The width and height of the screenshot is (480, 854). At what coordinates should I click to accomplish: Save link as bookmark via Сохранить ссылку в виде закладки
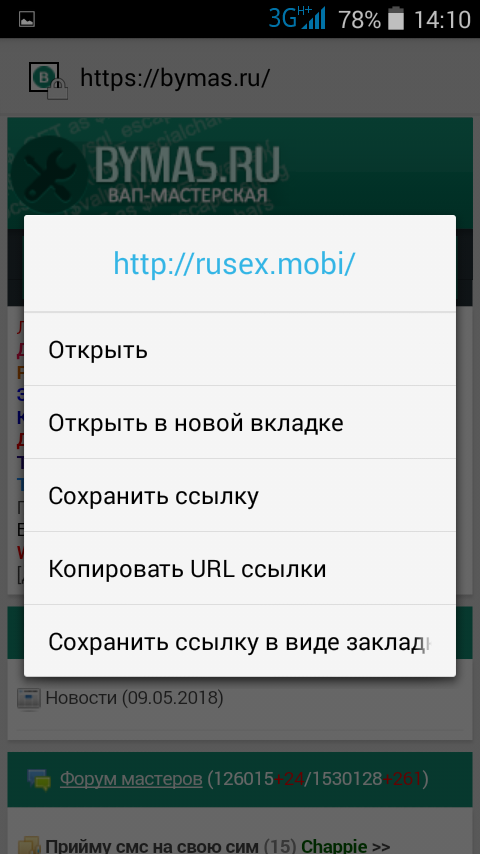pos(240,640)
